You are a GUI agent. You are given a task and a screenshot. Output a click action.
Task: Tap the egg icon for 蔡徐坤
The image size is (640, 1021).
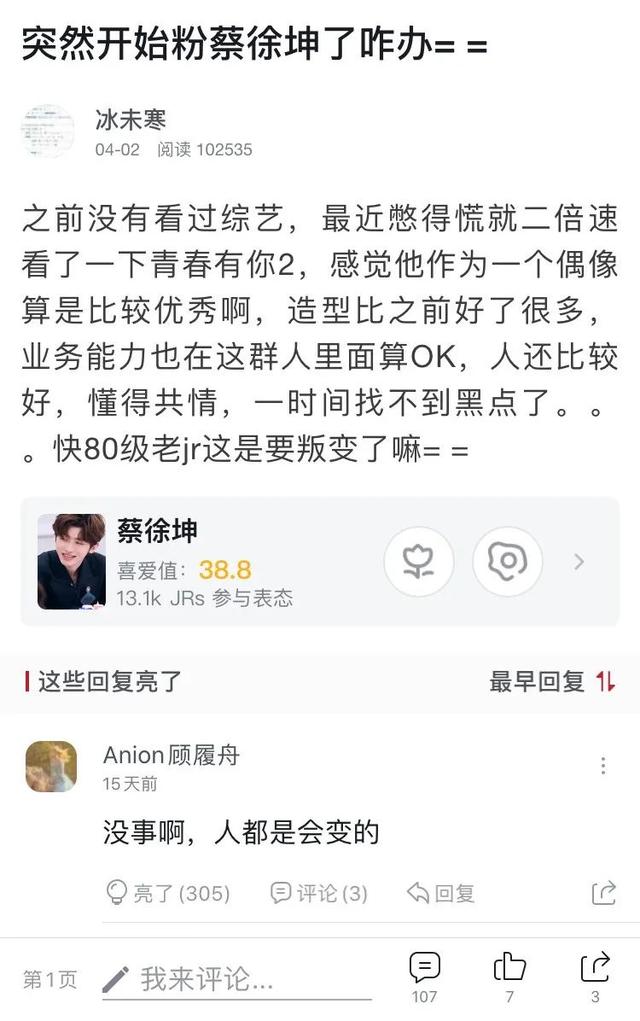coord(507,562)
